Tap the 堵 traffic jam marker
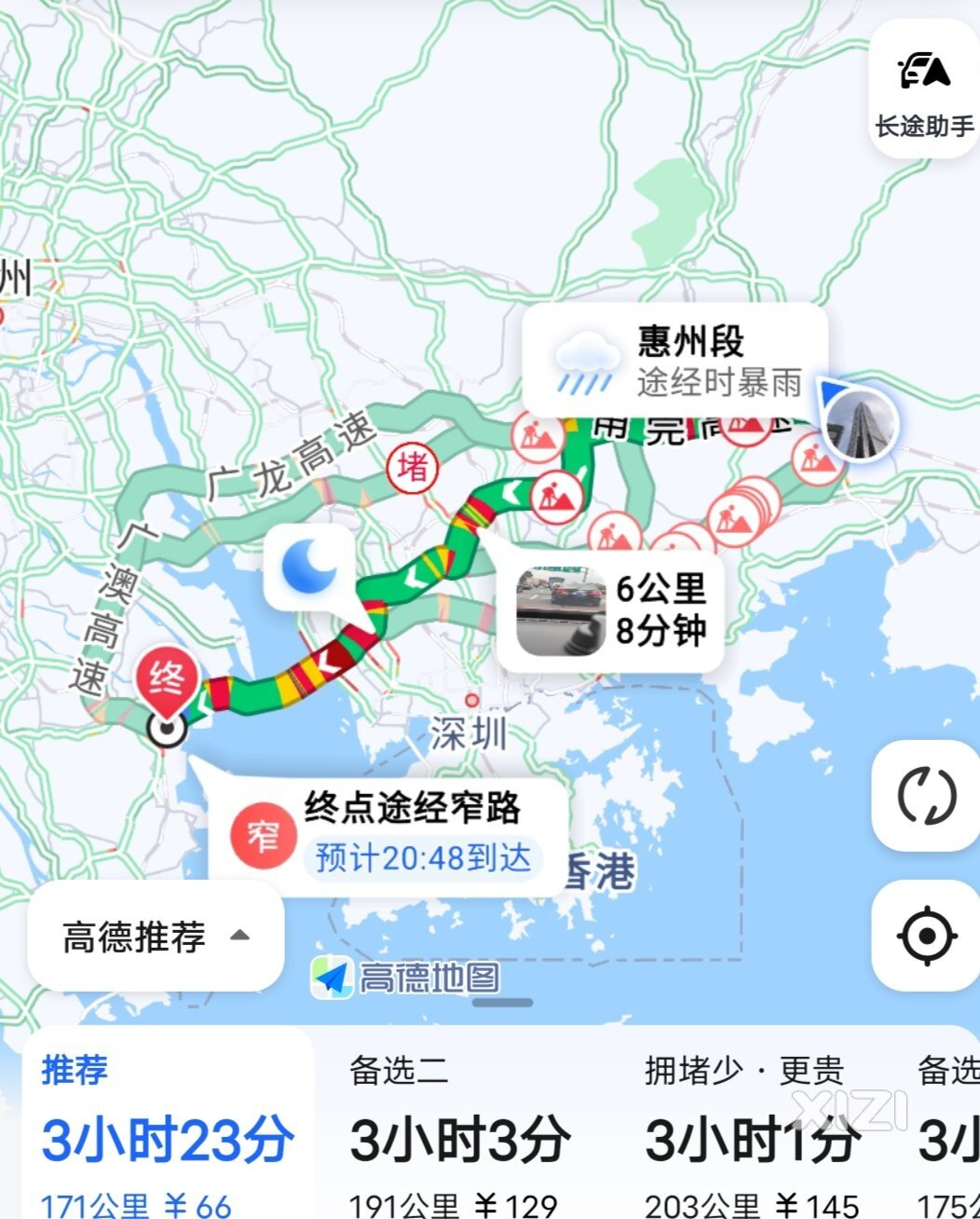The image size is (980, 1219). pos(413,466)
